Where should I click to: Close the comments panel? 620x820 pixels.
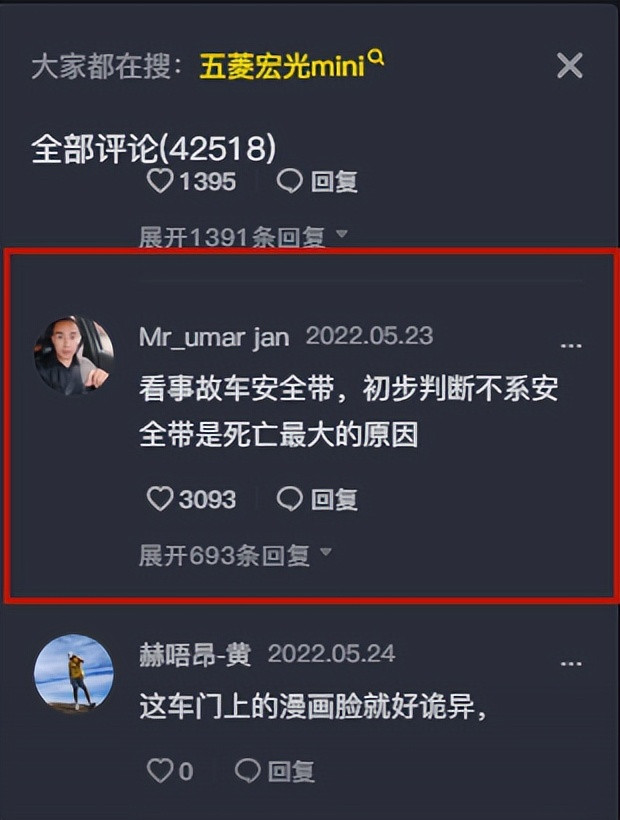[x=569, y=66]
